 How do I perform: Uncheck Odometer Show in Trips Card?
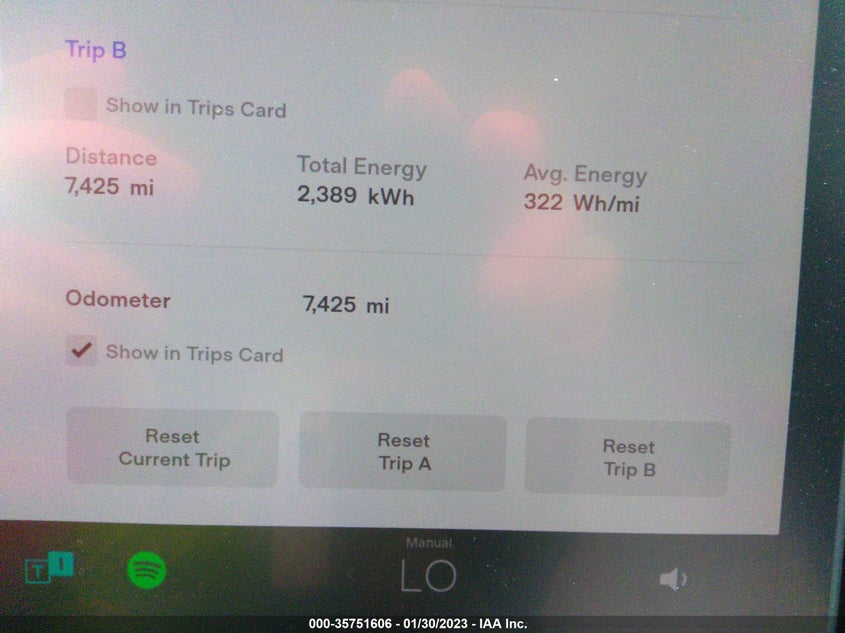(81, 350)
